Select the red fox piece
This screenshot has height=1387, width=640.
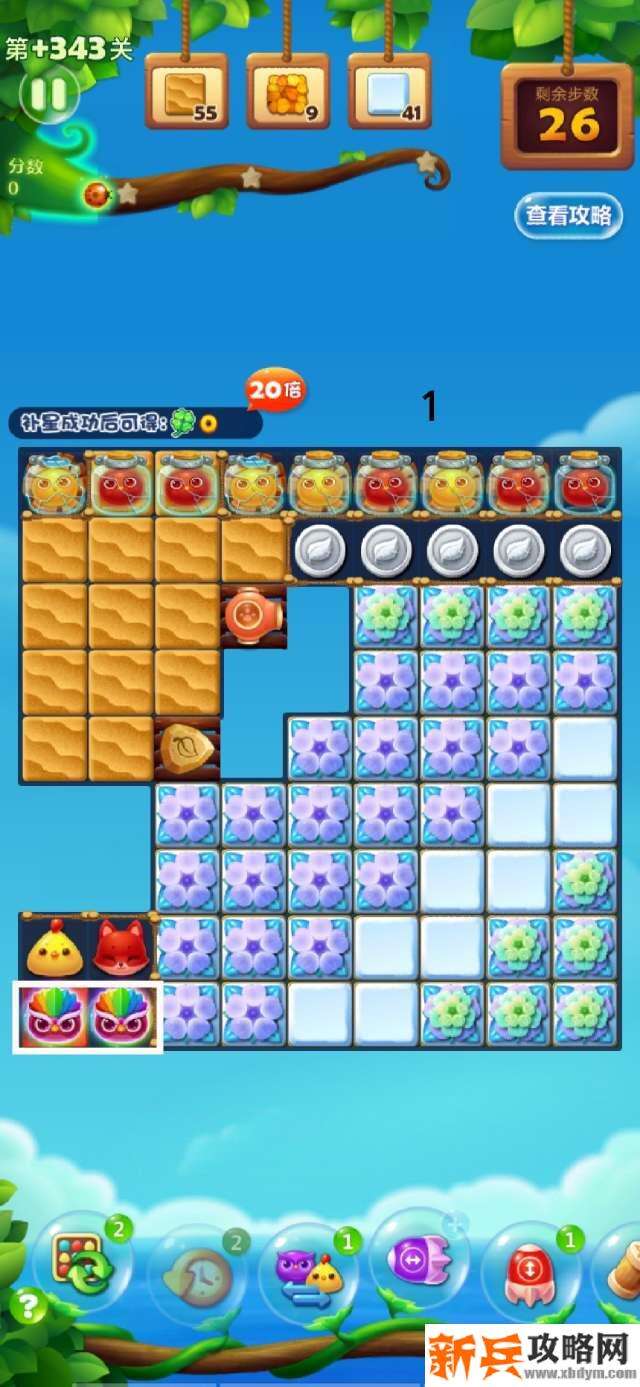[120, 948]
